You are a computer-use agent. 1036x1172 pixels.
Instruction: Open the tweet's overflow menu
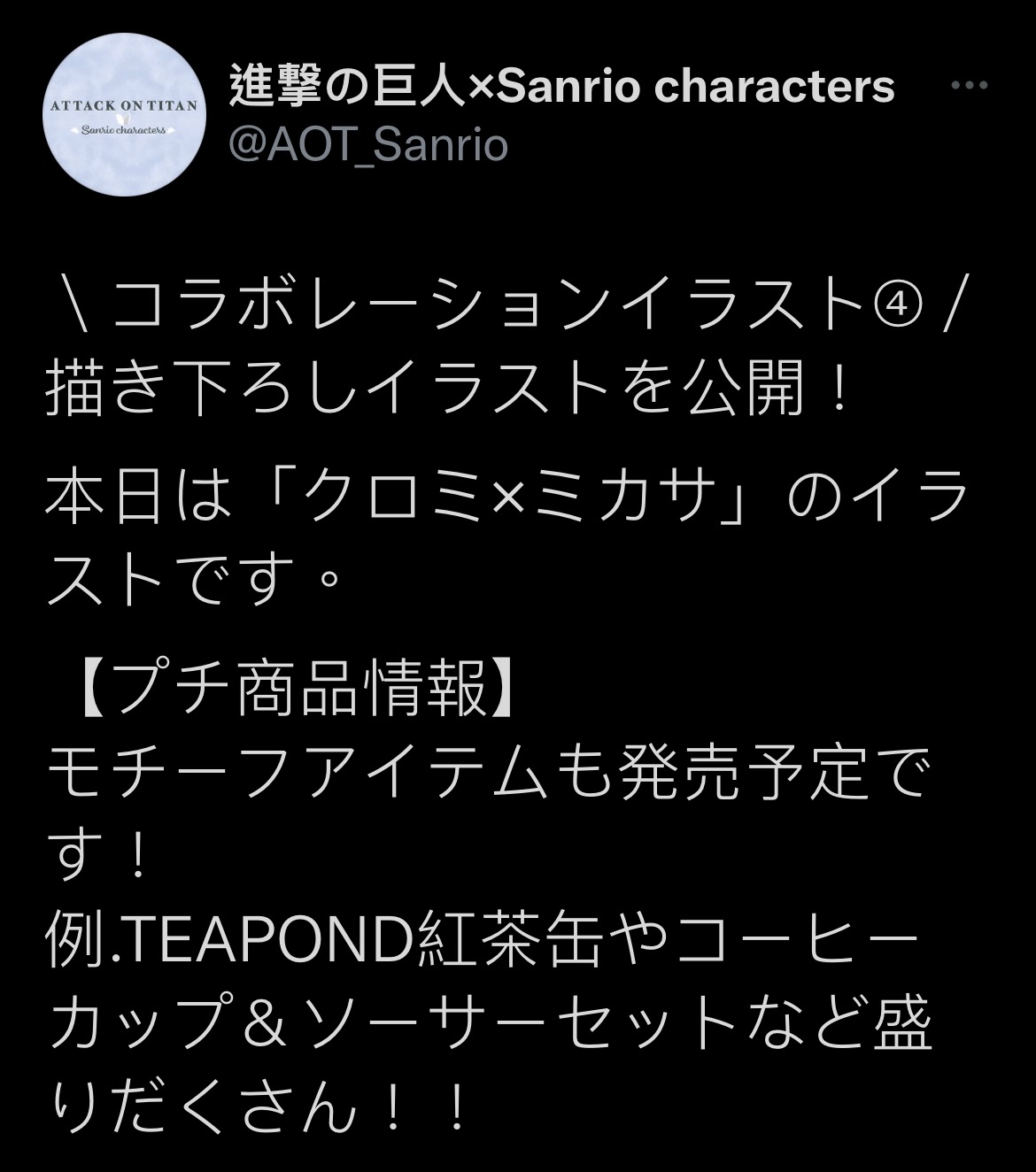(968, 86)
